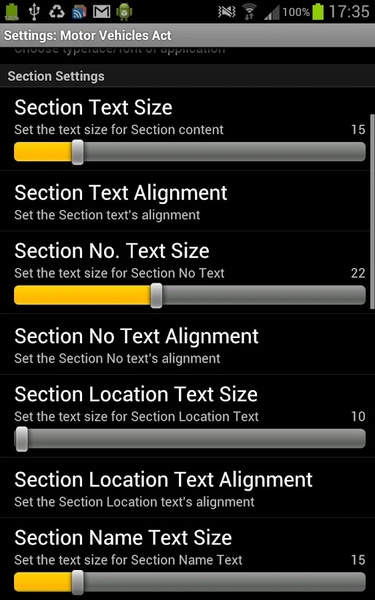Tap the Section No. Text Size slider
The image size is (375, 600).
190,295
